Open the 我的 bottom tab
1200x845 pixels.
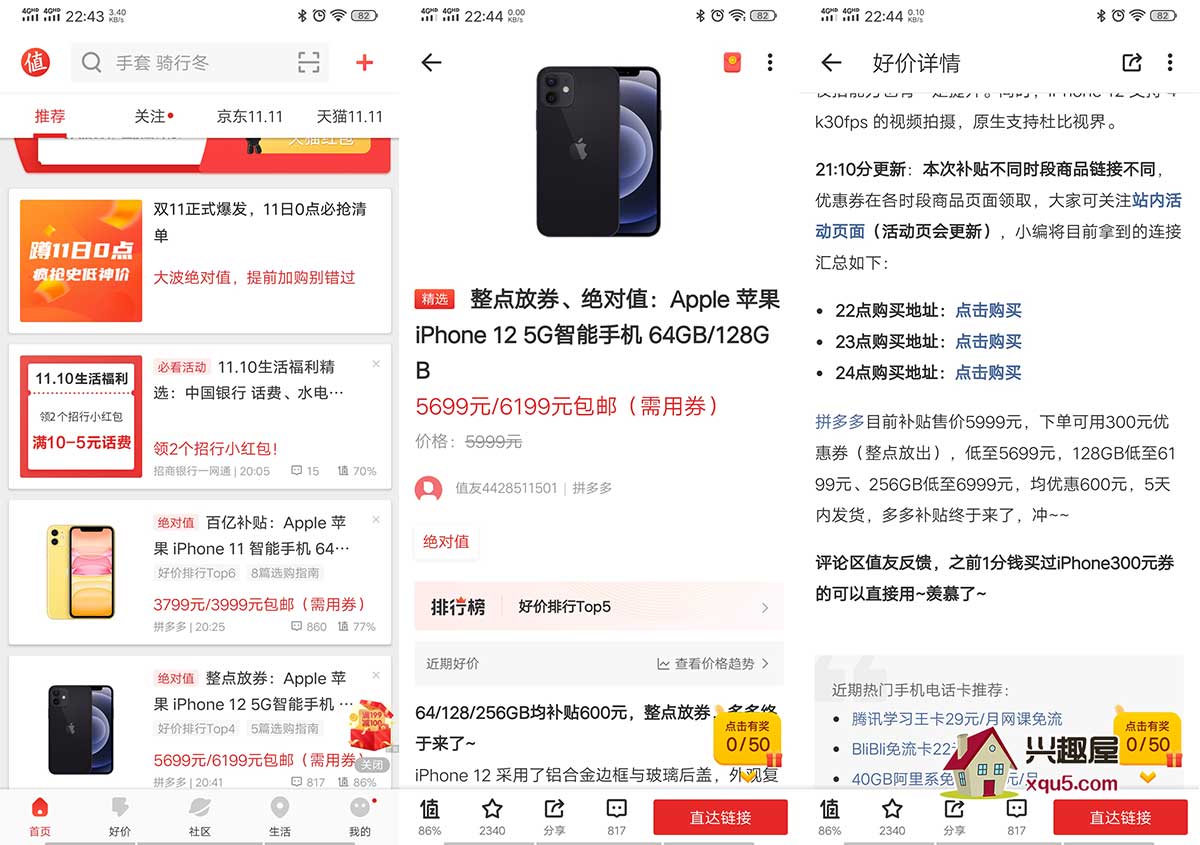coord(360,816)
